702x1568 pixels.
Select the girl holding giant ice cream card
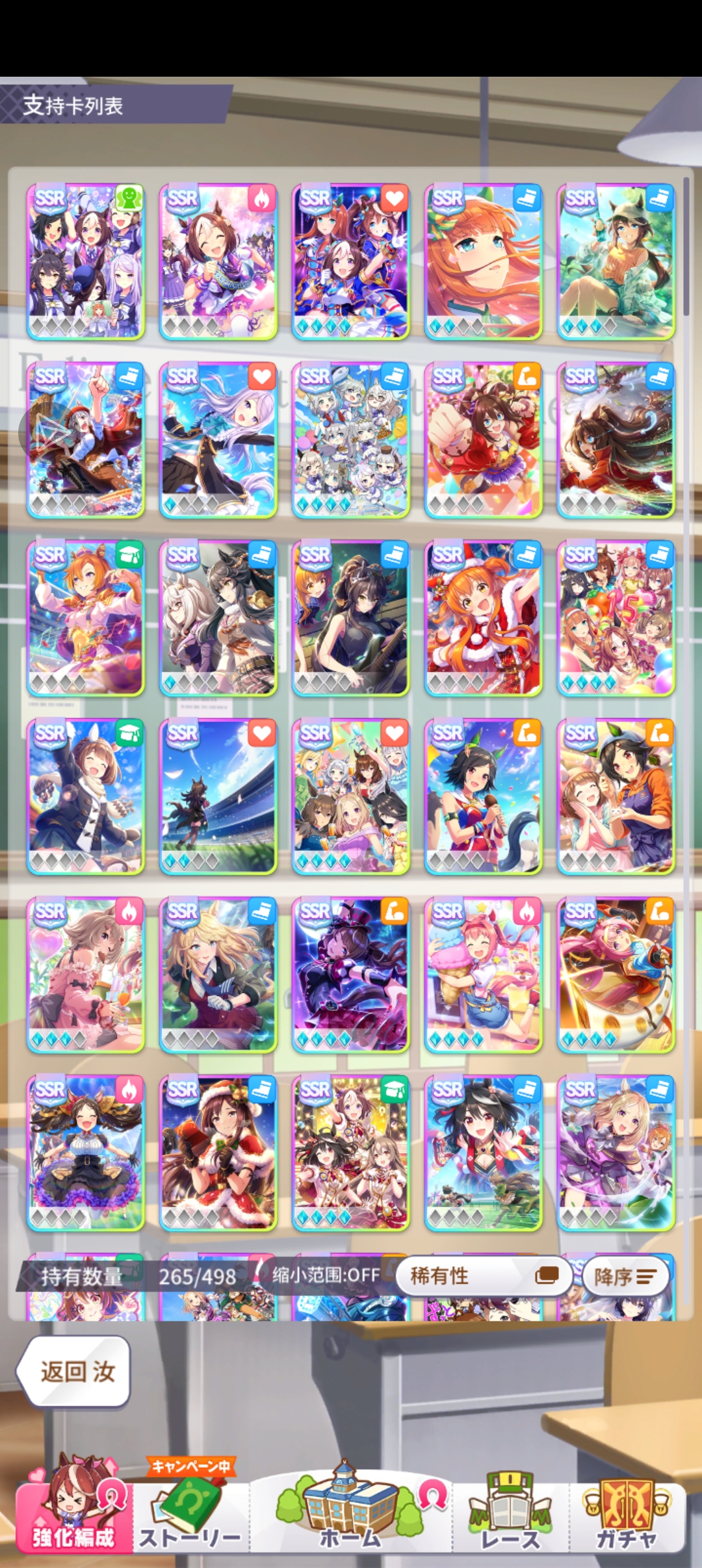click(x=483, y=975)
